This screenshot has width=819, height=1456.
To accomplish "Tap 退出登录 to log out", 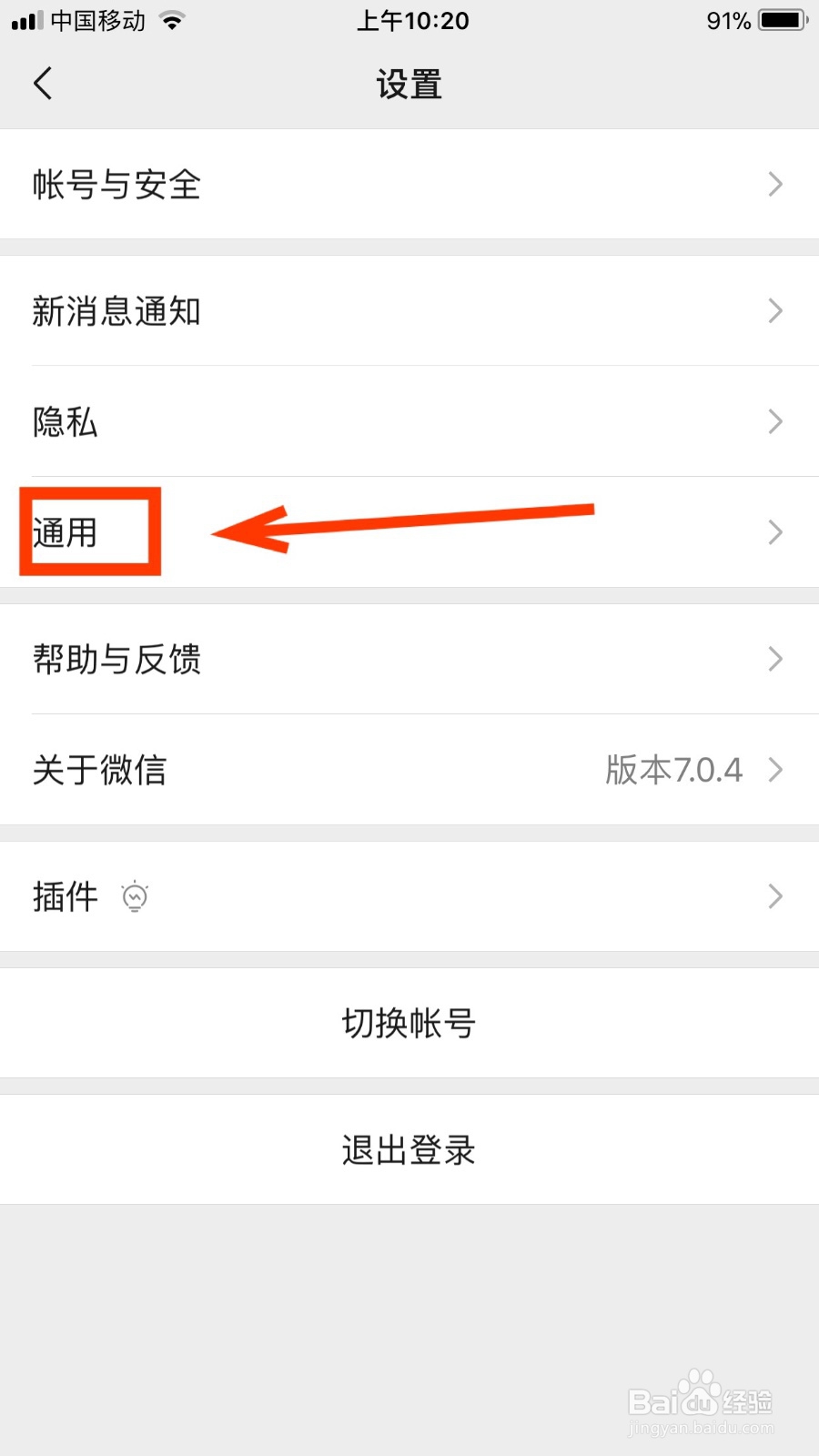I will (409, 1149).
